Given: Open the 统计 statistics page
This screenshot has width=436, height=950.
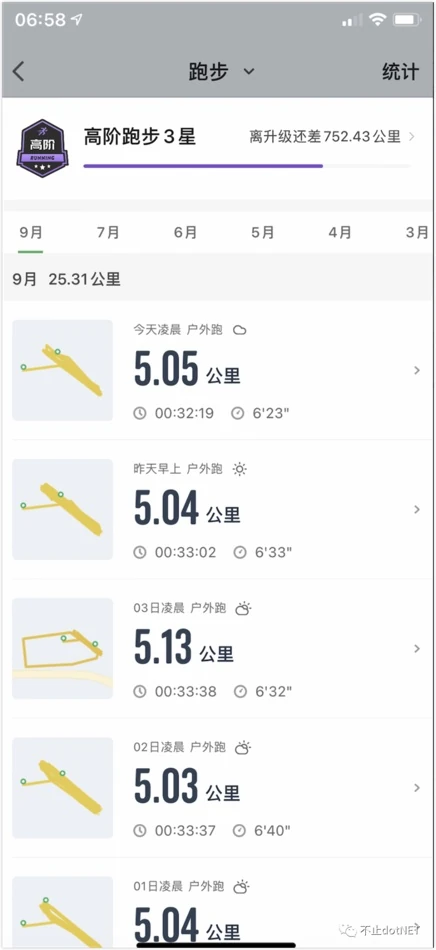Looking at the screenshot, I should pos(400,71).
